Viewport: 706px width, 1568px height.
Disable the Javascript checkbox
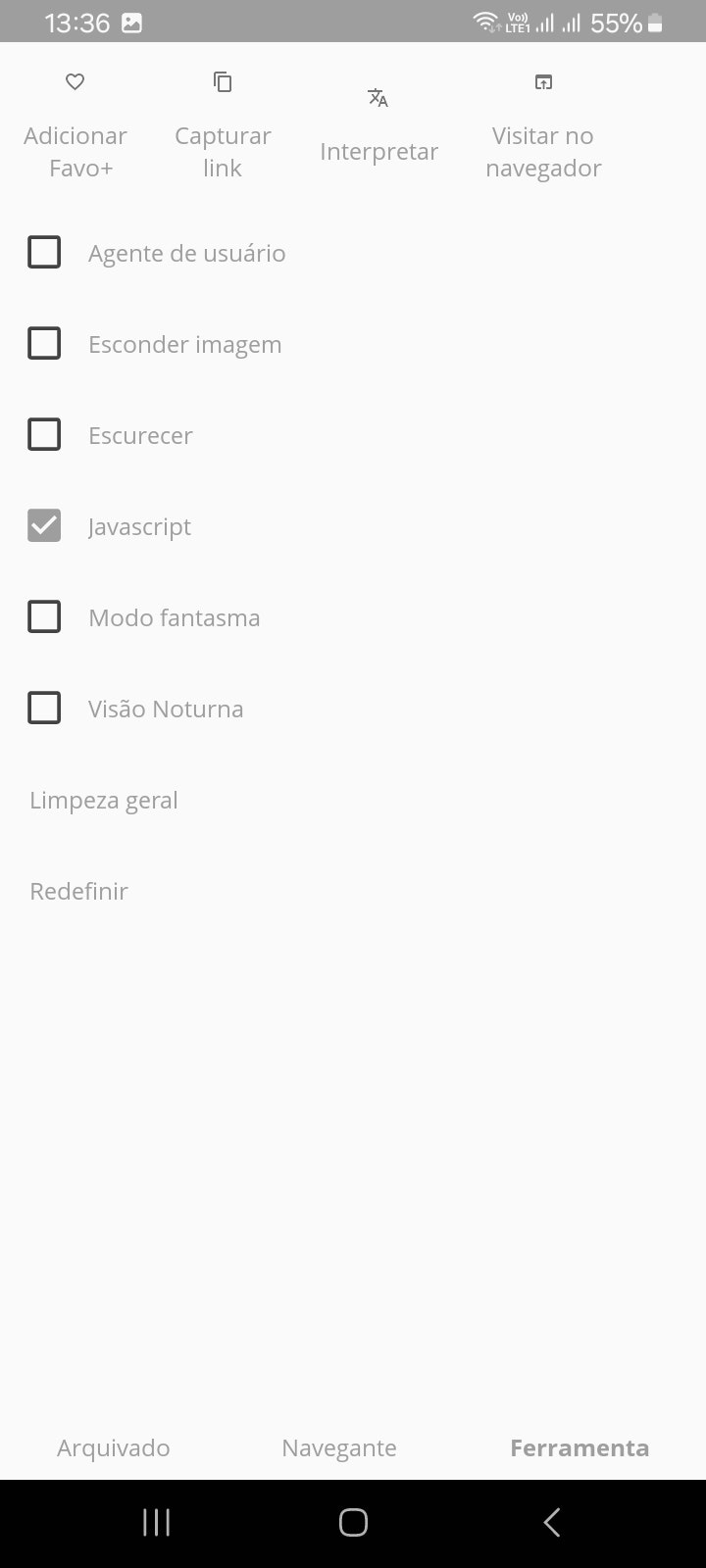click(43, 525)
